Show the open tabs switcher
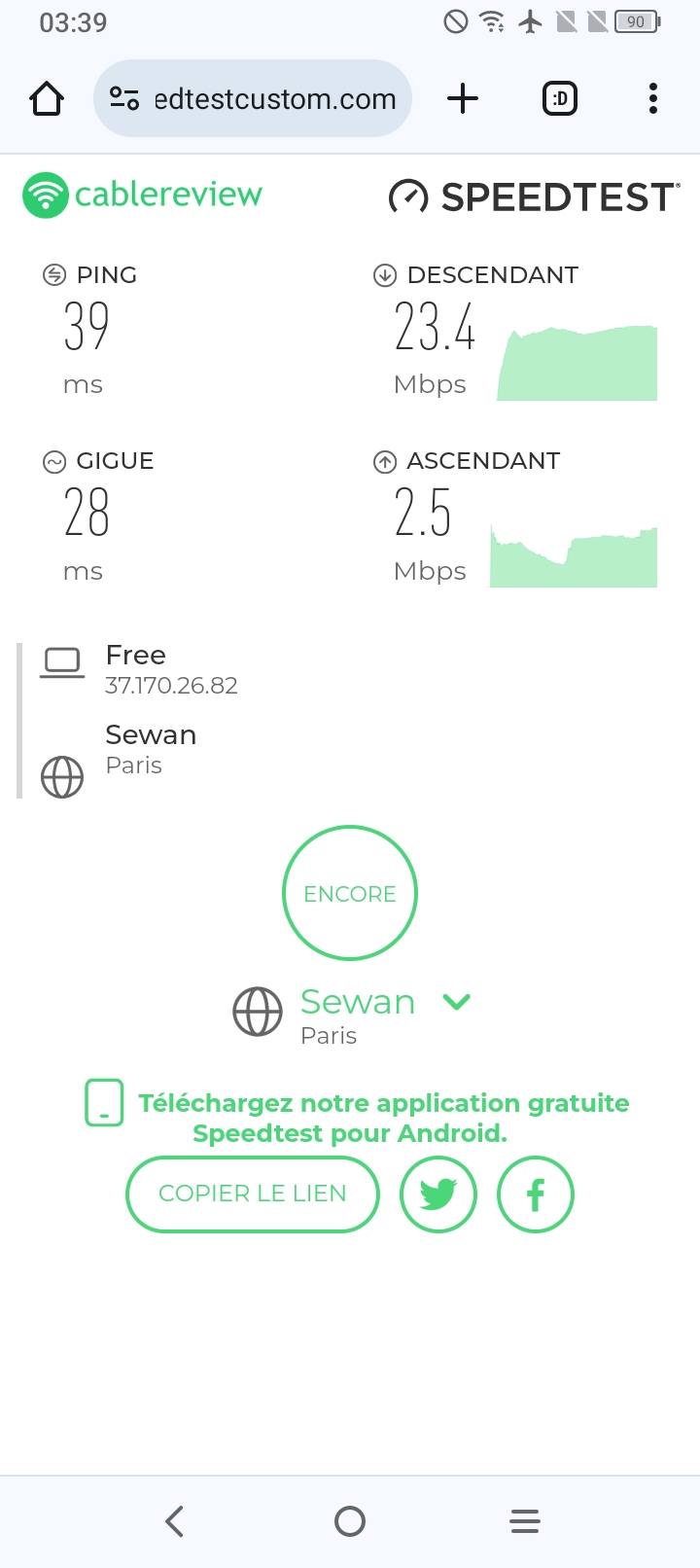 [x=559, y=99]
